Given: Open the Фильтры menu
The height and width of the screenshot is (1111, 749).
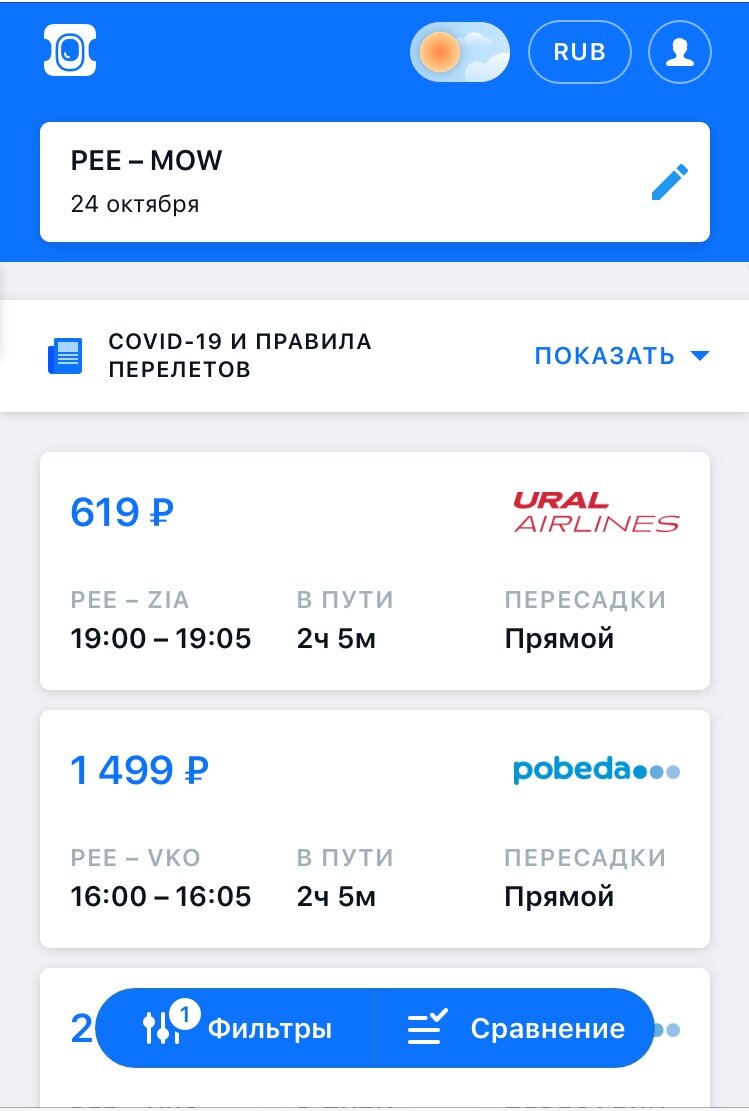Looking at the screenshot, I should tap(231, 1027).
